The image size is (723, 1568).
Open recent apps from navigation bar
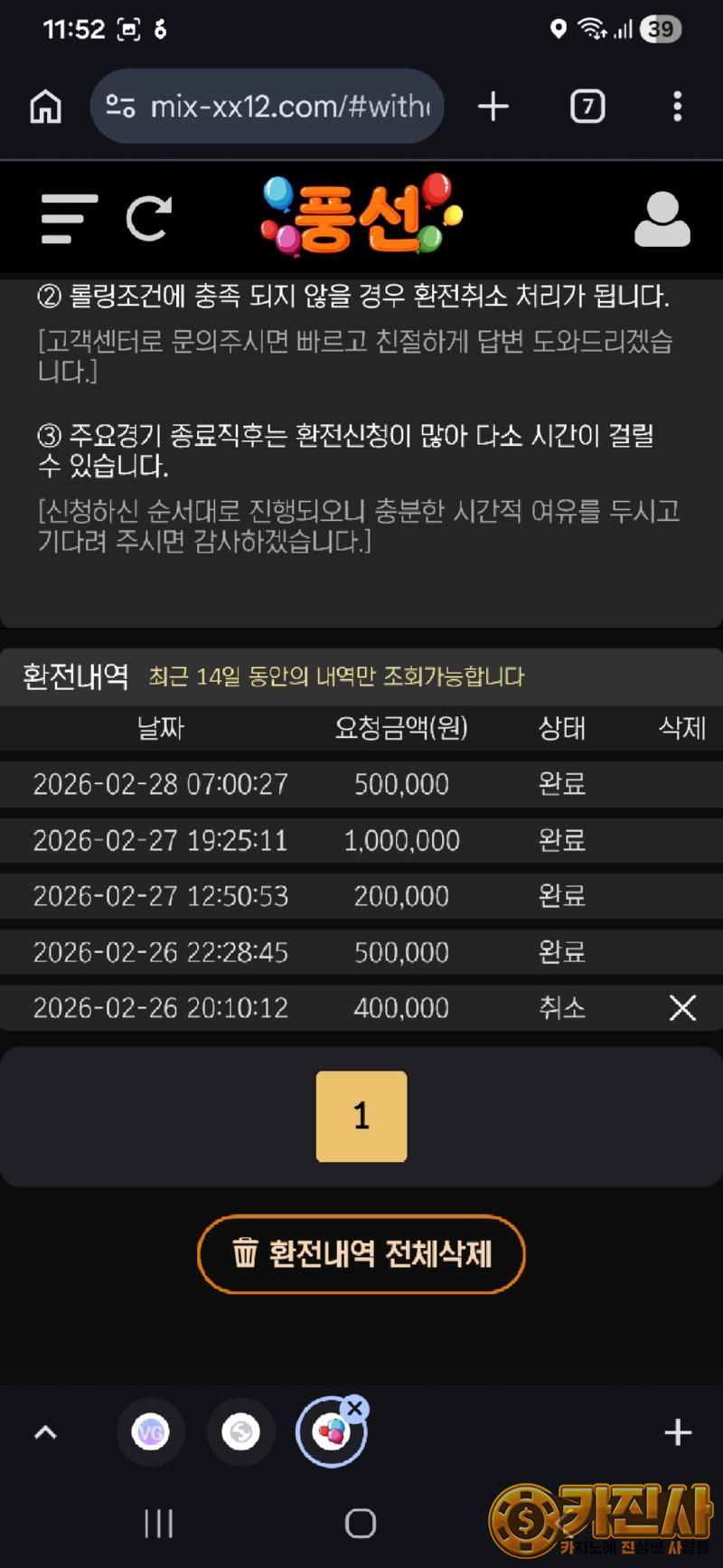[159, 1524]
